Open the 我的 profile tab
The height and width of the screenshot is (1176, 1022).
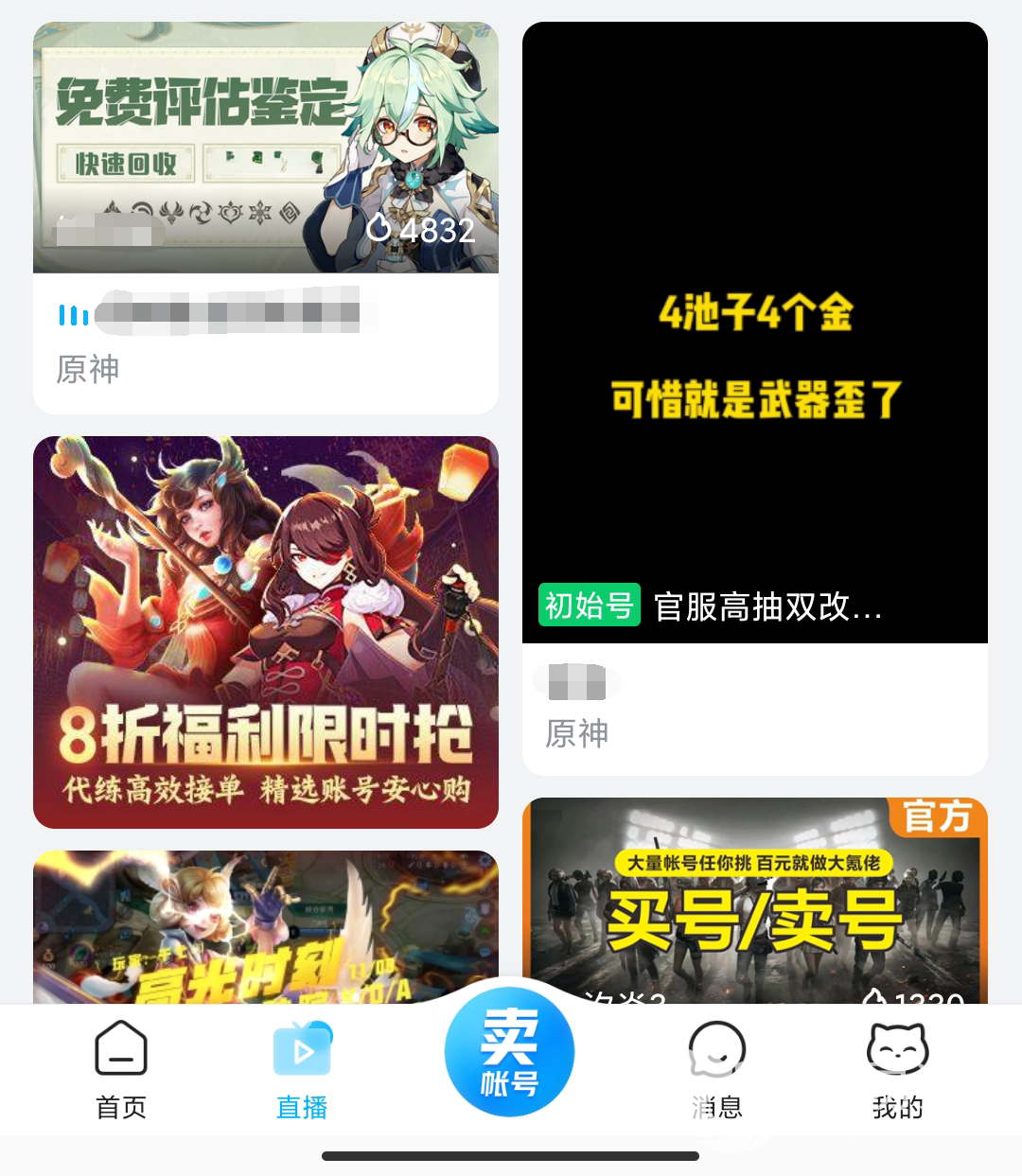coord(897,1069)
